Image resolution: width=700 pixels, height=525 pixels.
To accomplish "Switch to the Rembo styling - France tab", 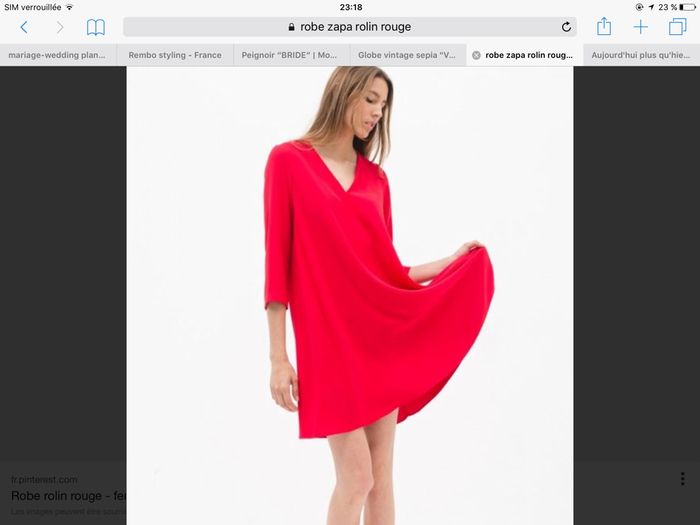I will 175,55.
